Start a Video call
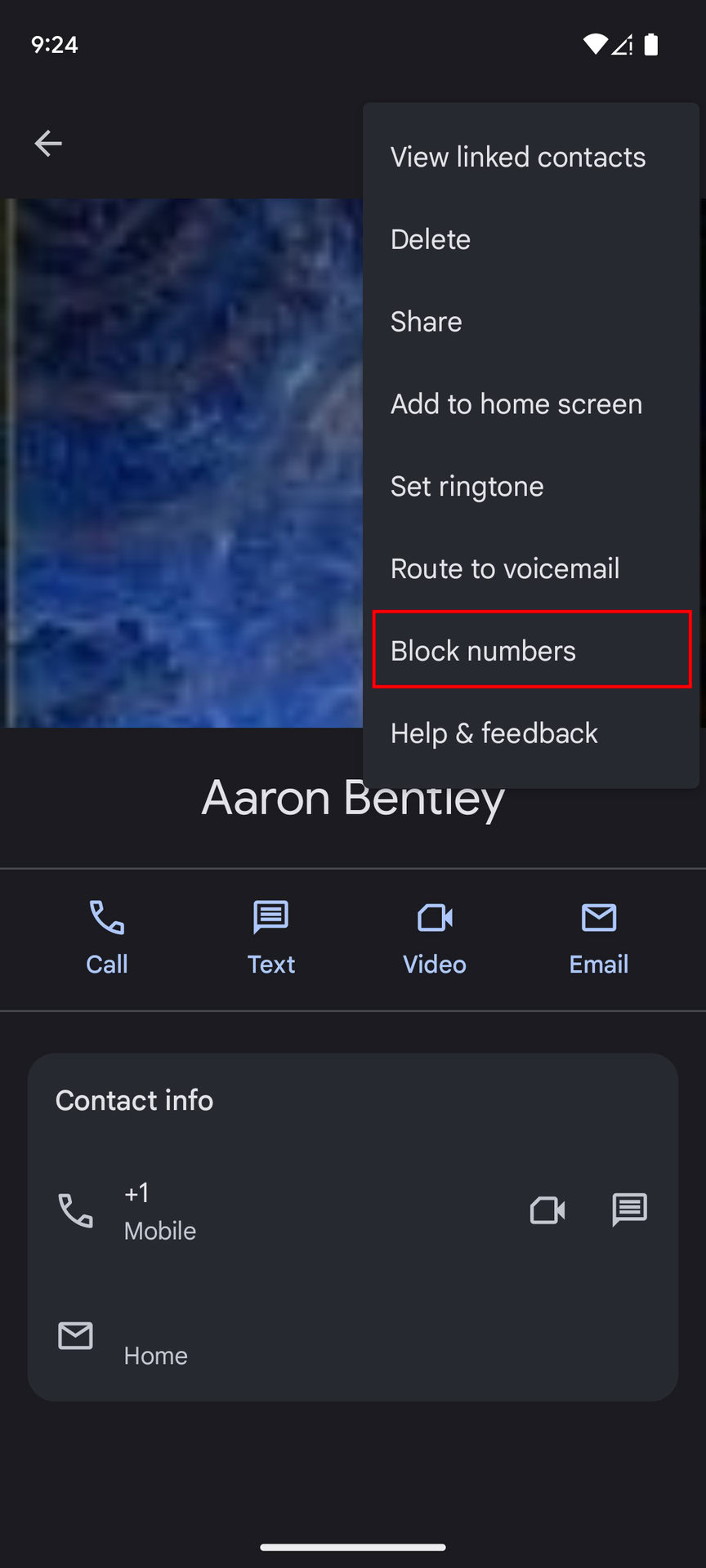Screen dimensions: 706x1568 pos(435,938)
